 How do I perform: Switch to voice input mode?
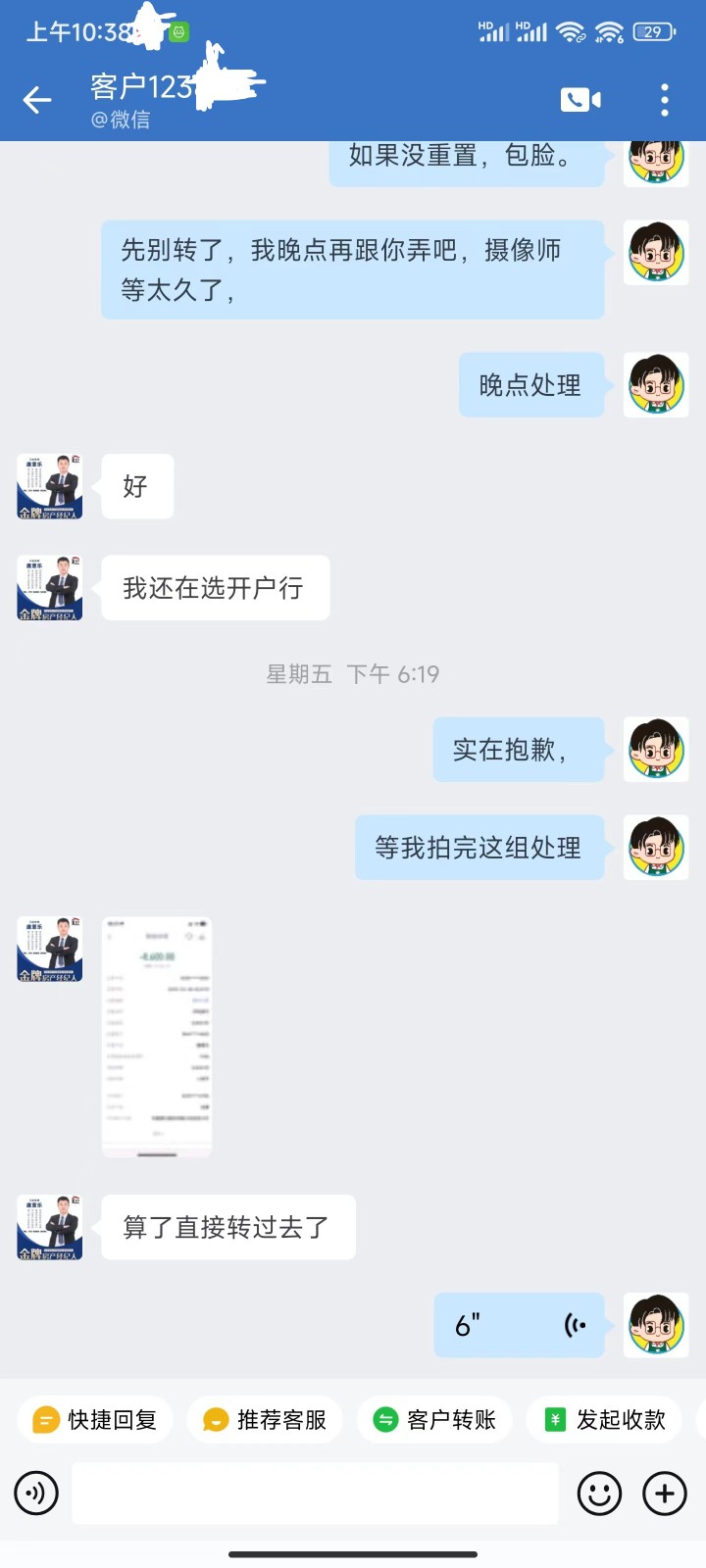[x=36, y=1494]
